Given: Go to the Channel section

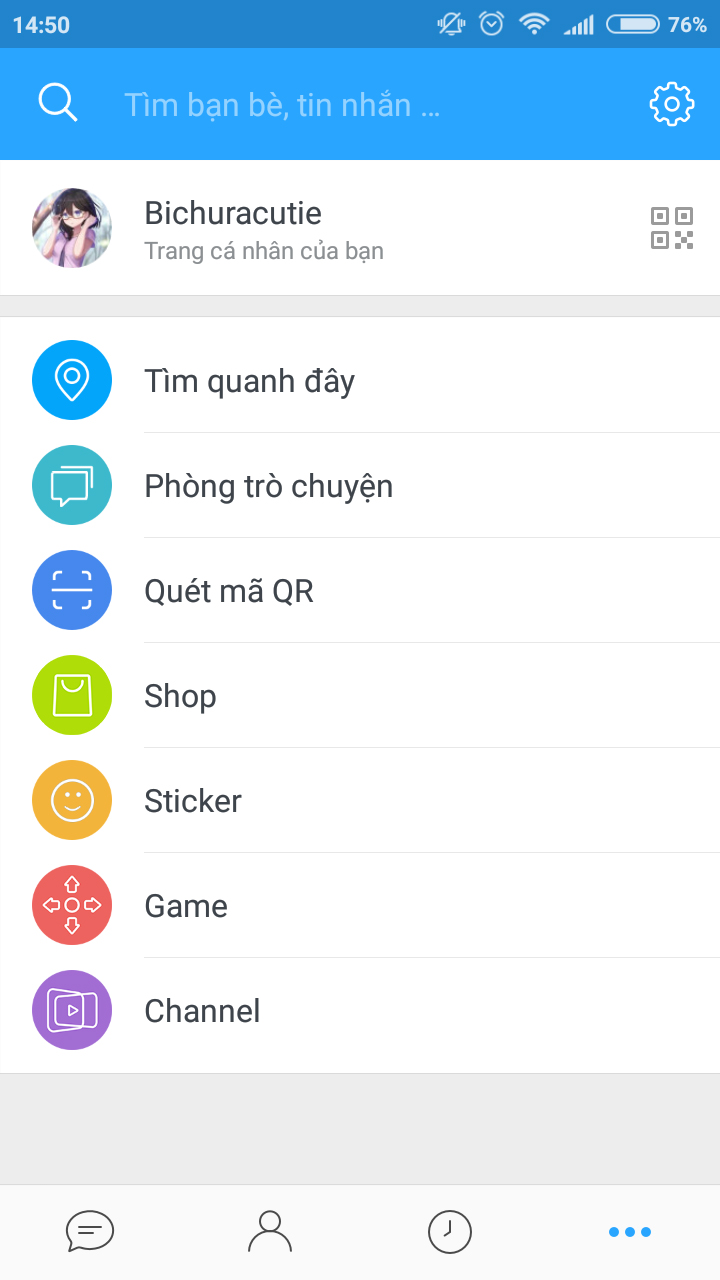Looking at the screenshot, I should (202, 1011).
